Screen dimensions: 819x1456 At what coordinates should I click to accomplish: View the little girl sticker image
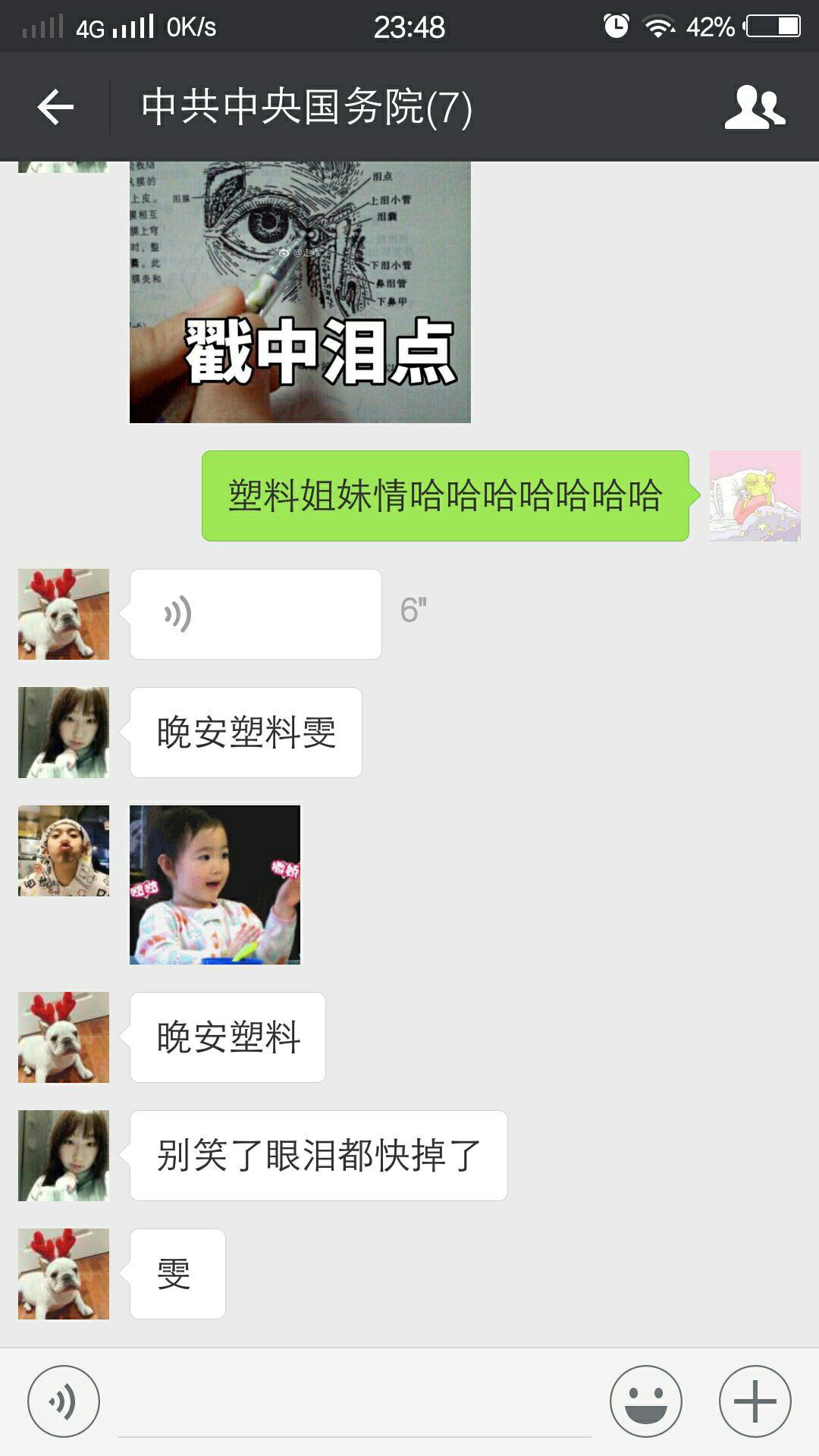215,885
